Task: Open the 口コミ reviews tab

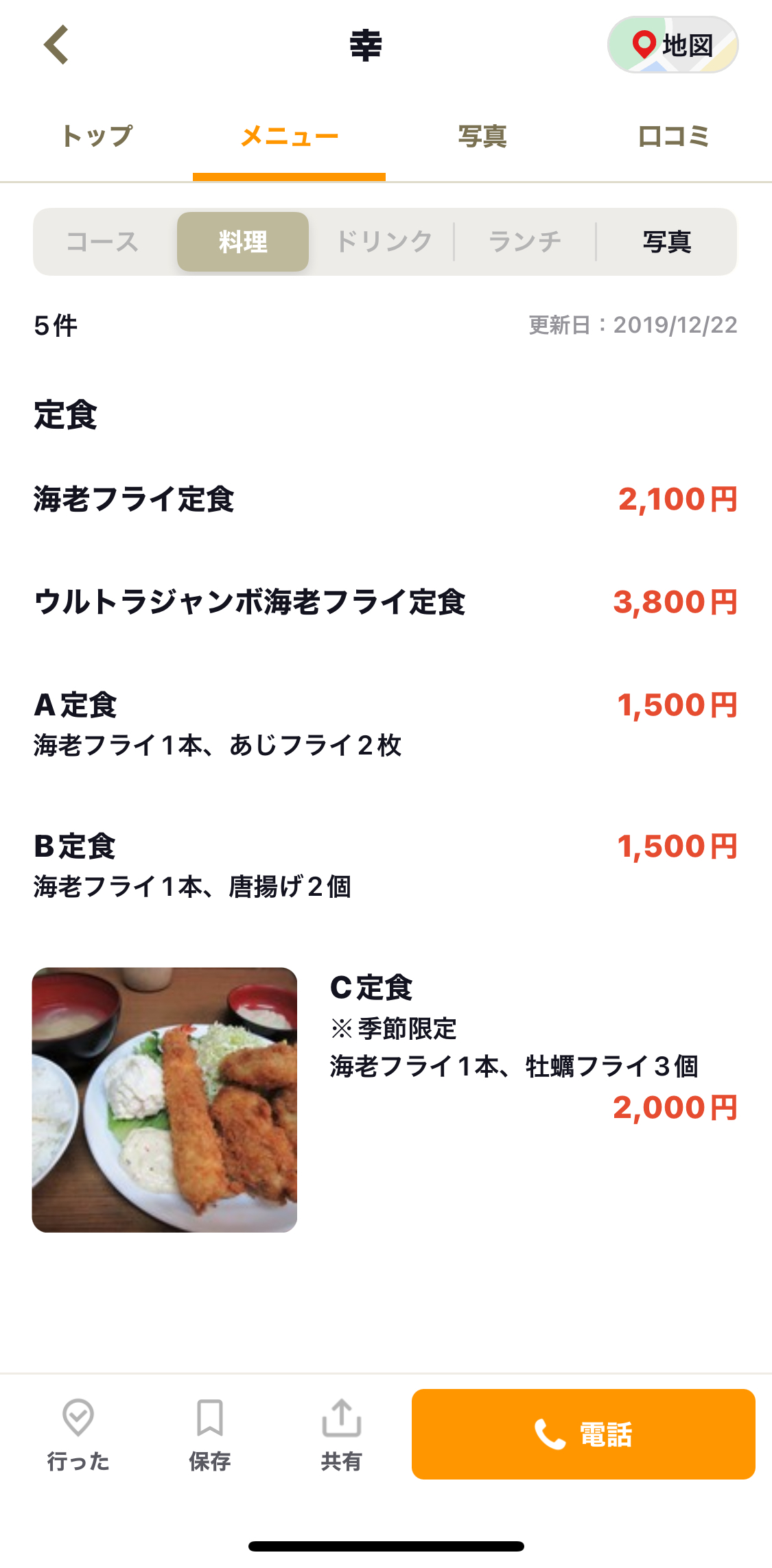Action: pyautogui.click(x=674, y=136)
